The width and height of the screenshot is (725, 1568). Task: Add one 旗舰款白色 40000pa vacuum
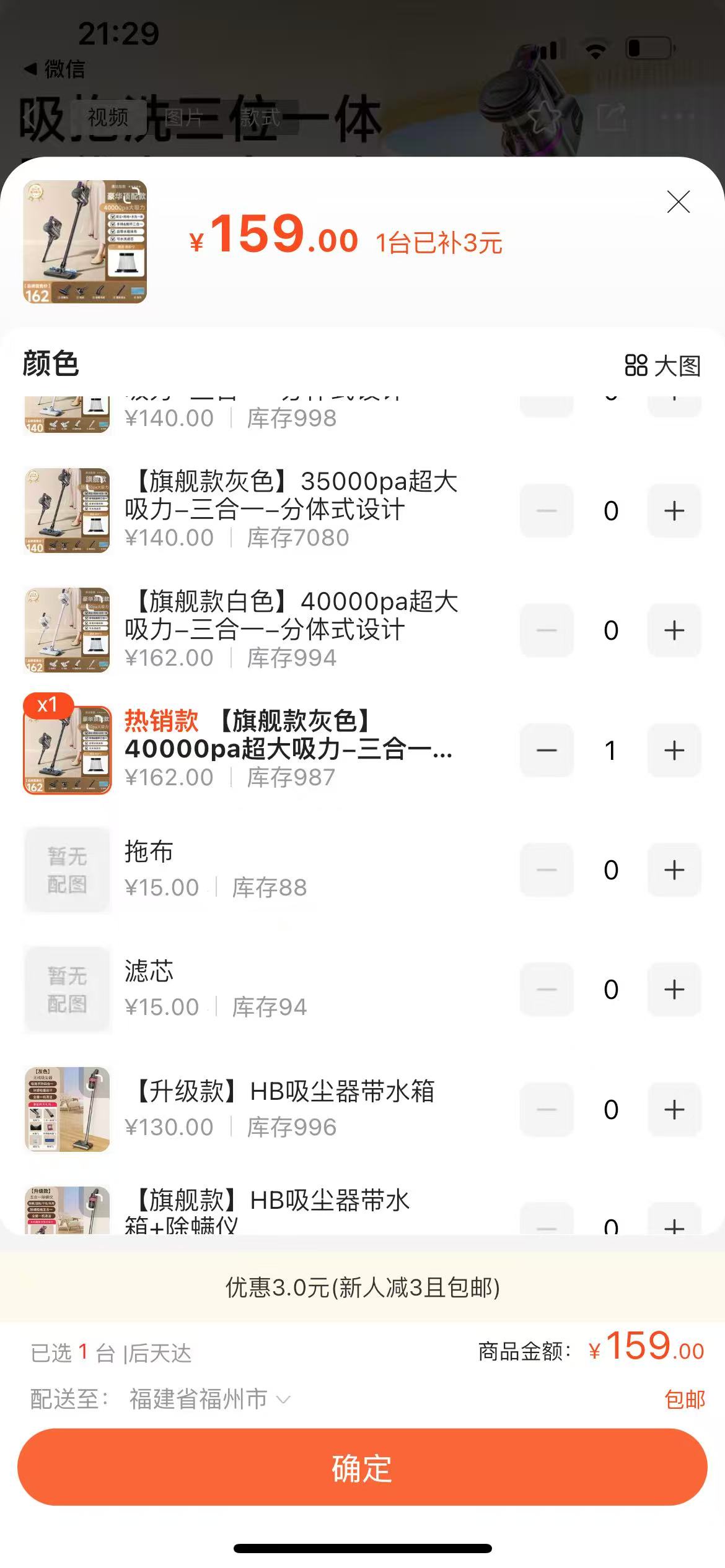point(674,630)
